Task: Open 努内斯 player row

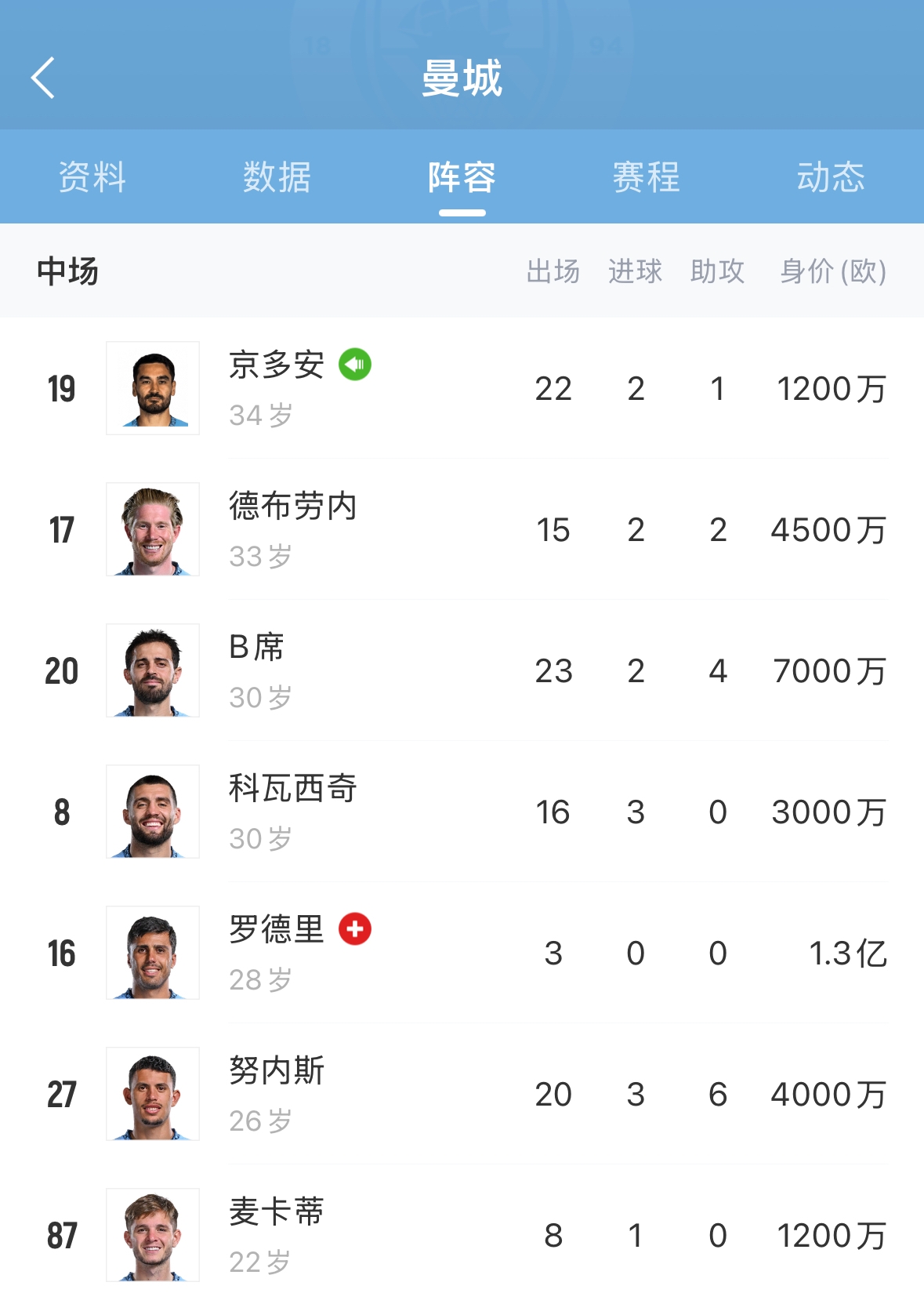Action: click(x=277, y=1071)
